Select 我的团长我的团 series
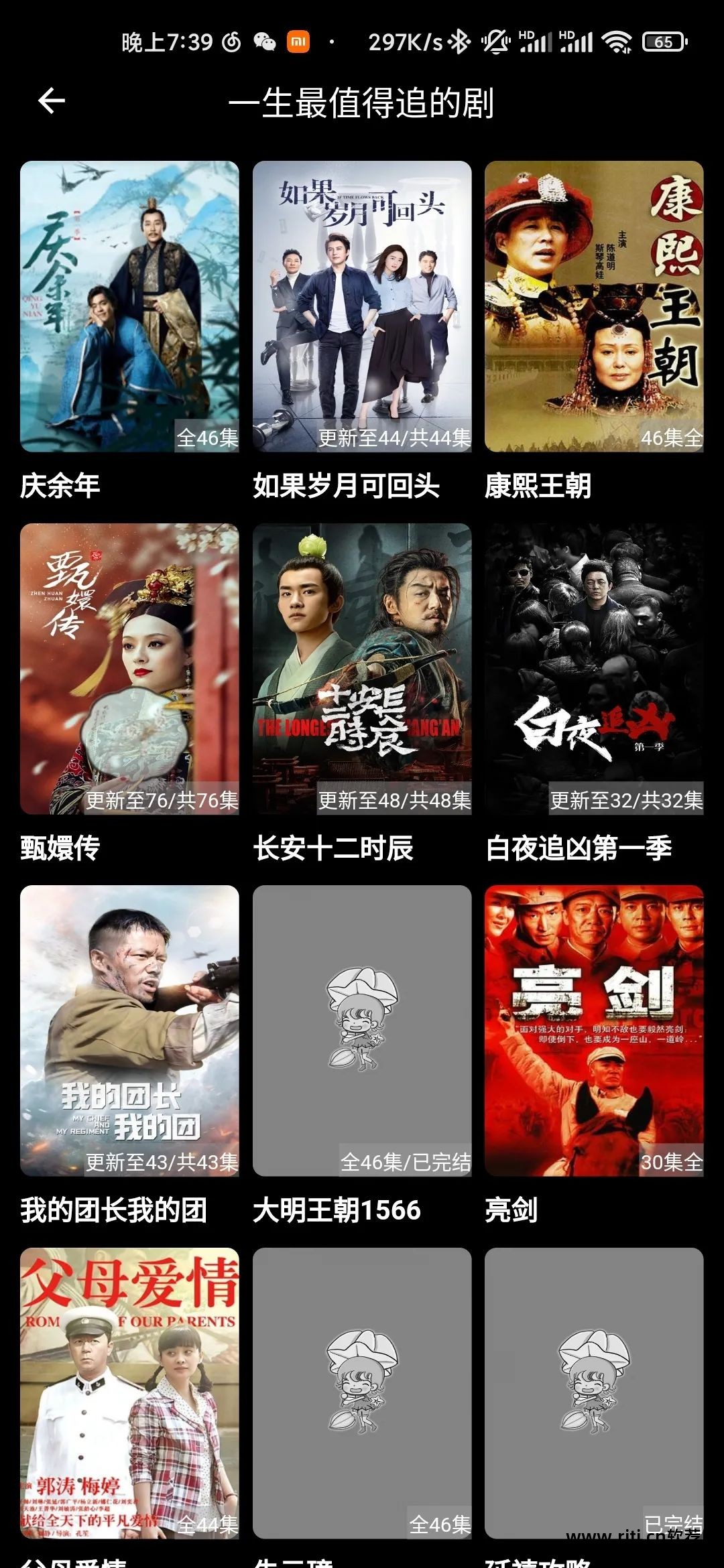 [129, 1031]
